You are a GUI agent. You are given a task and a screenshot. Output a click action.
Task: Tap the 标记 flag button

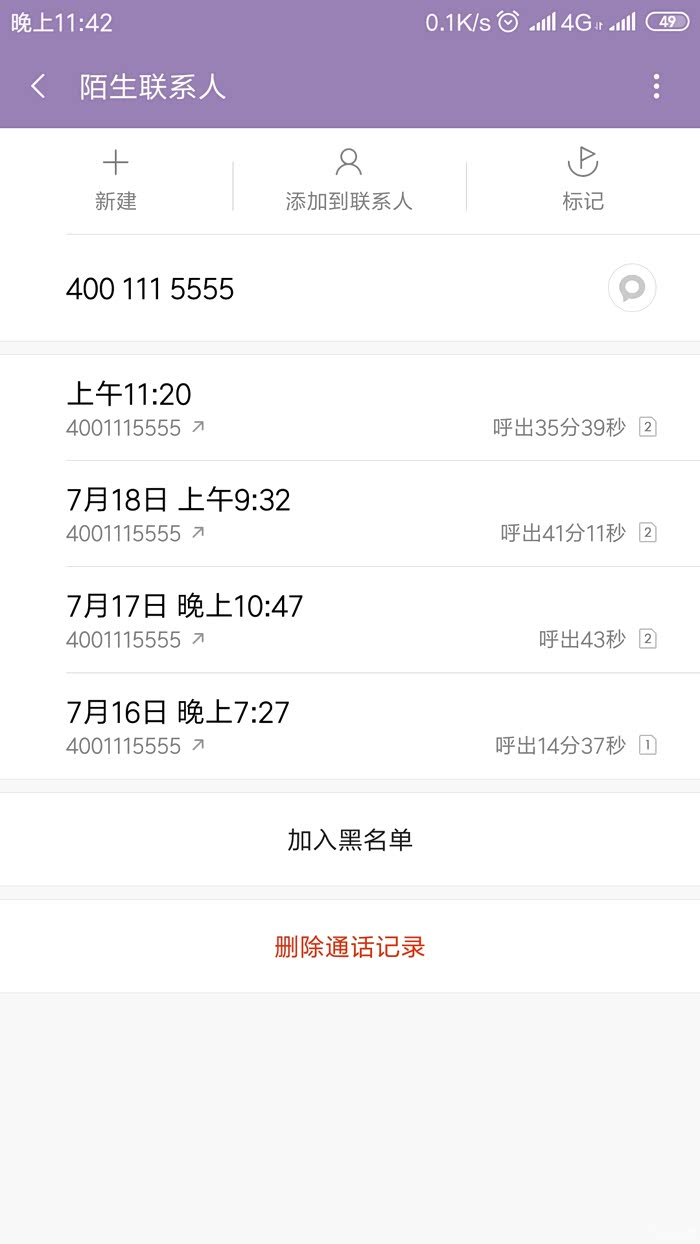583,181
